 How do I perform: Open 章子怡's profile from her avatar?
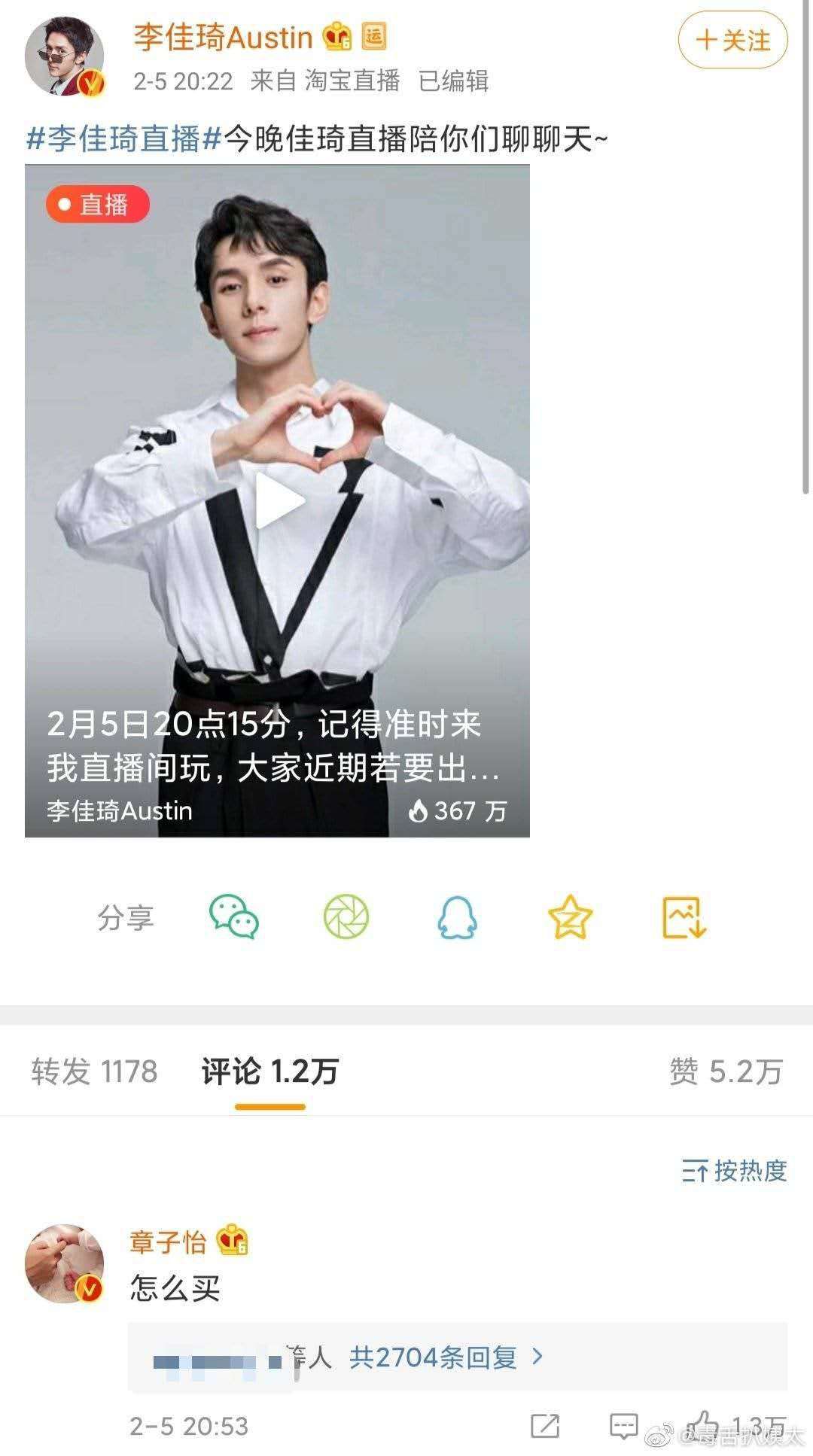[64, 1263]
